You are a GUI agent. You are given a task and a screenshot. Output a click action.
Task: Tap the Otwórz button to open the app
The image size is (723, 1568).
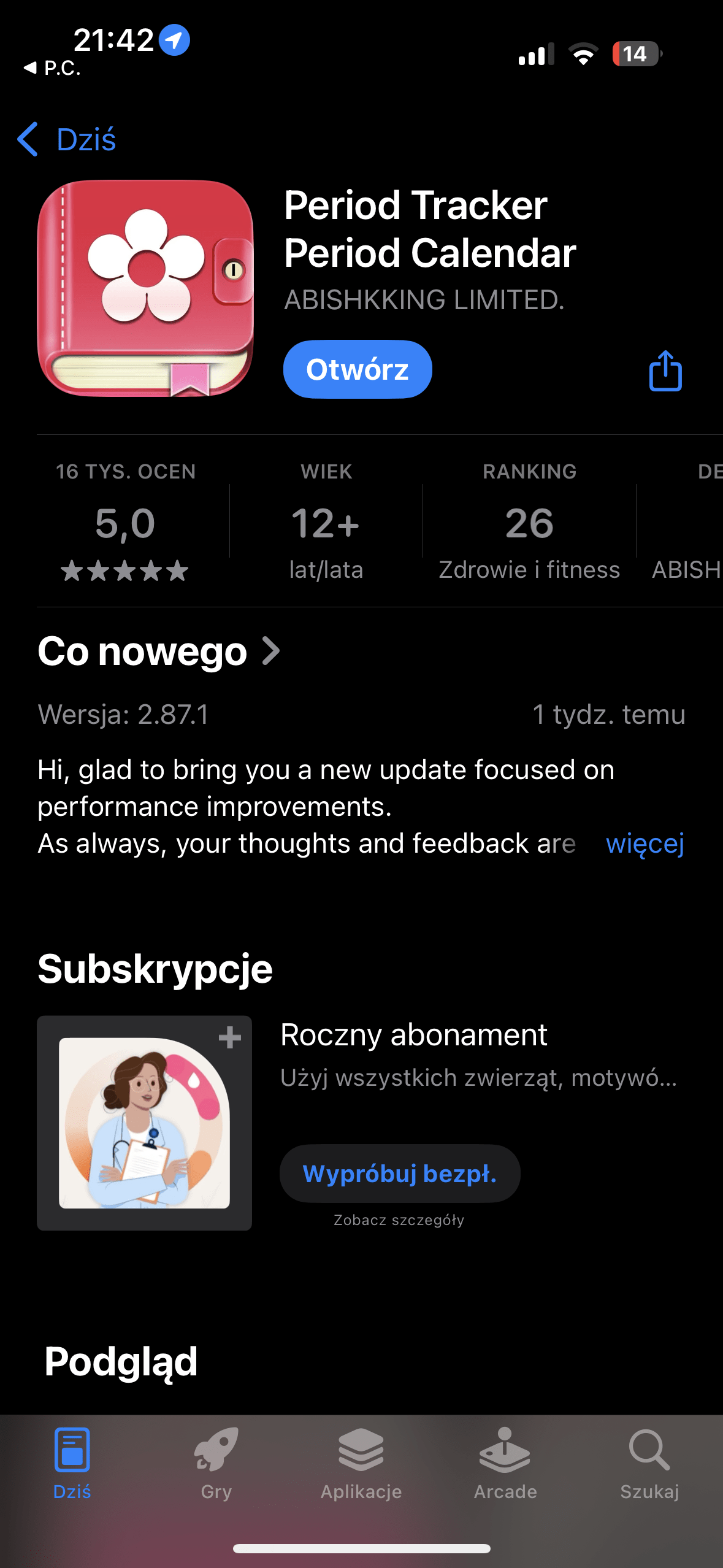pyautogui.click(x=357, y=369)
